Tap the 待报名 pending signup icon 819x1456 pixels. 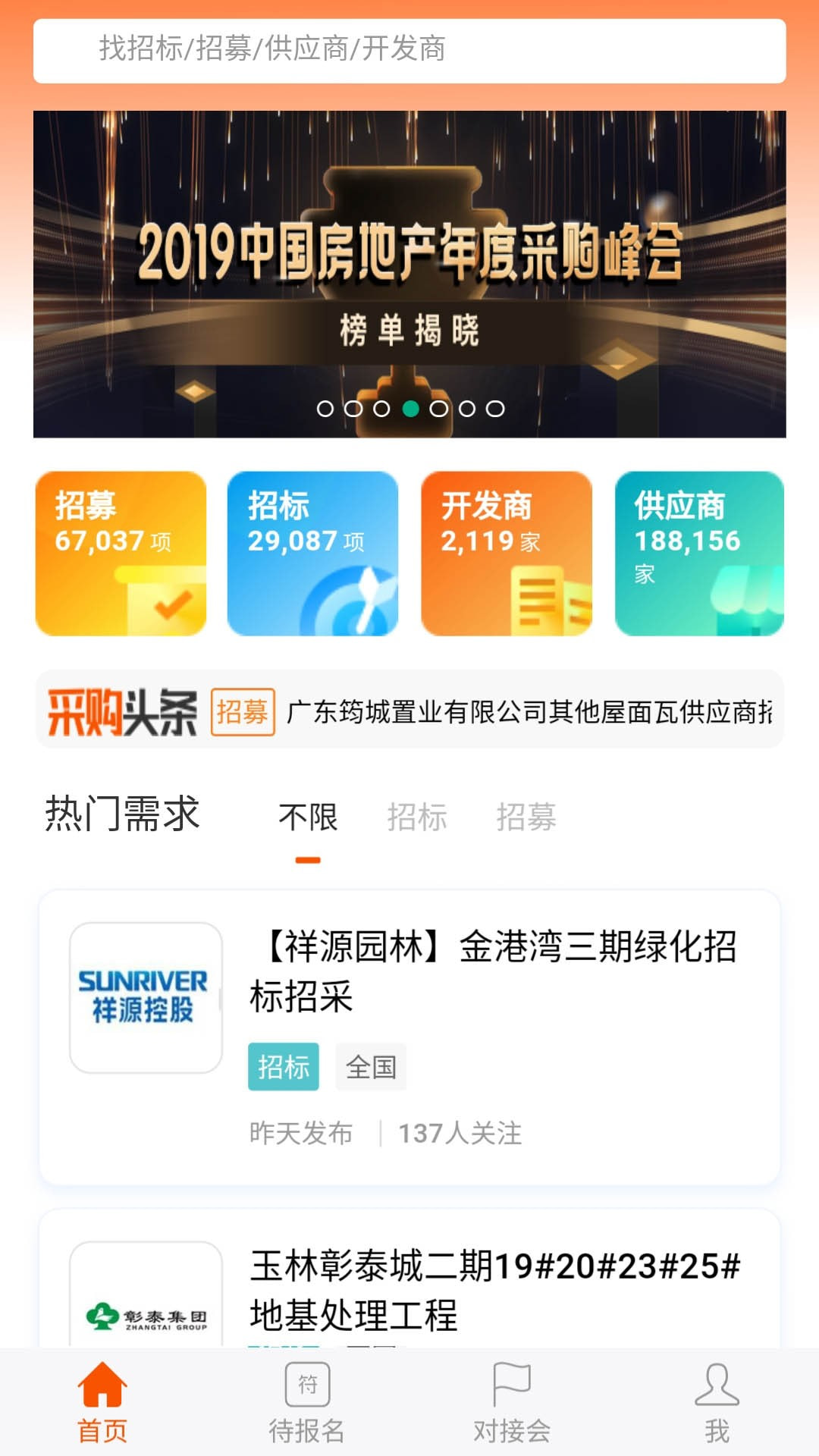tap(309, 1385)
